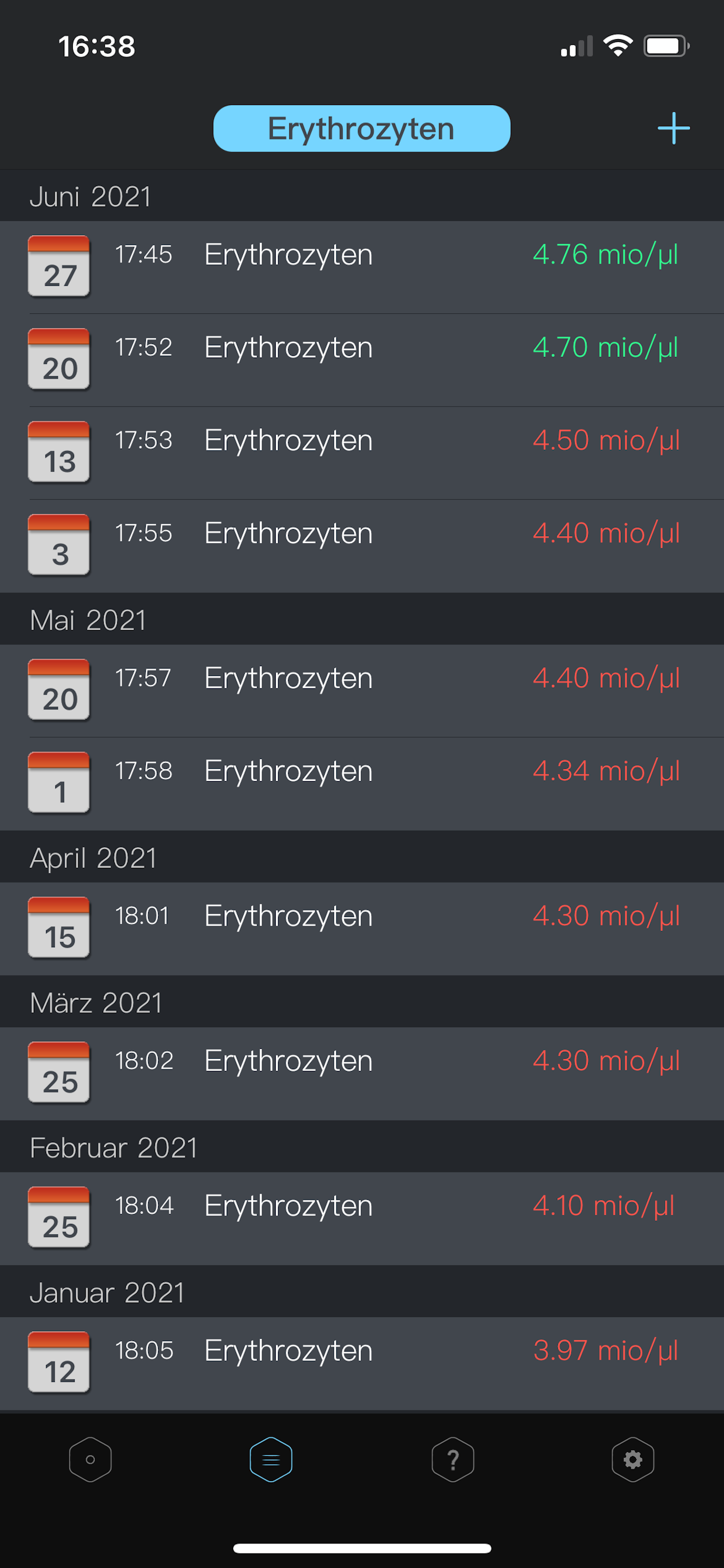
Task: Tap the Erythrozyten selector at the top
Action: 361,128
